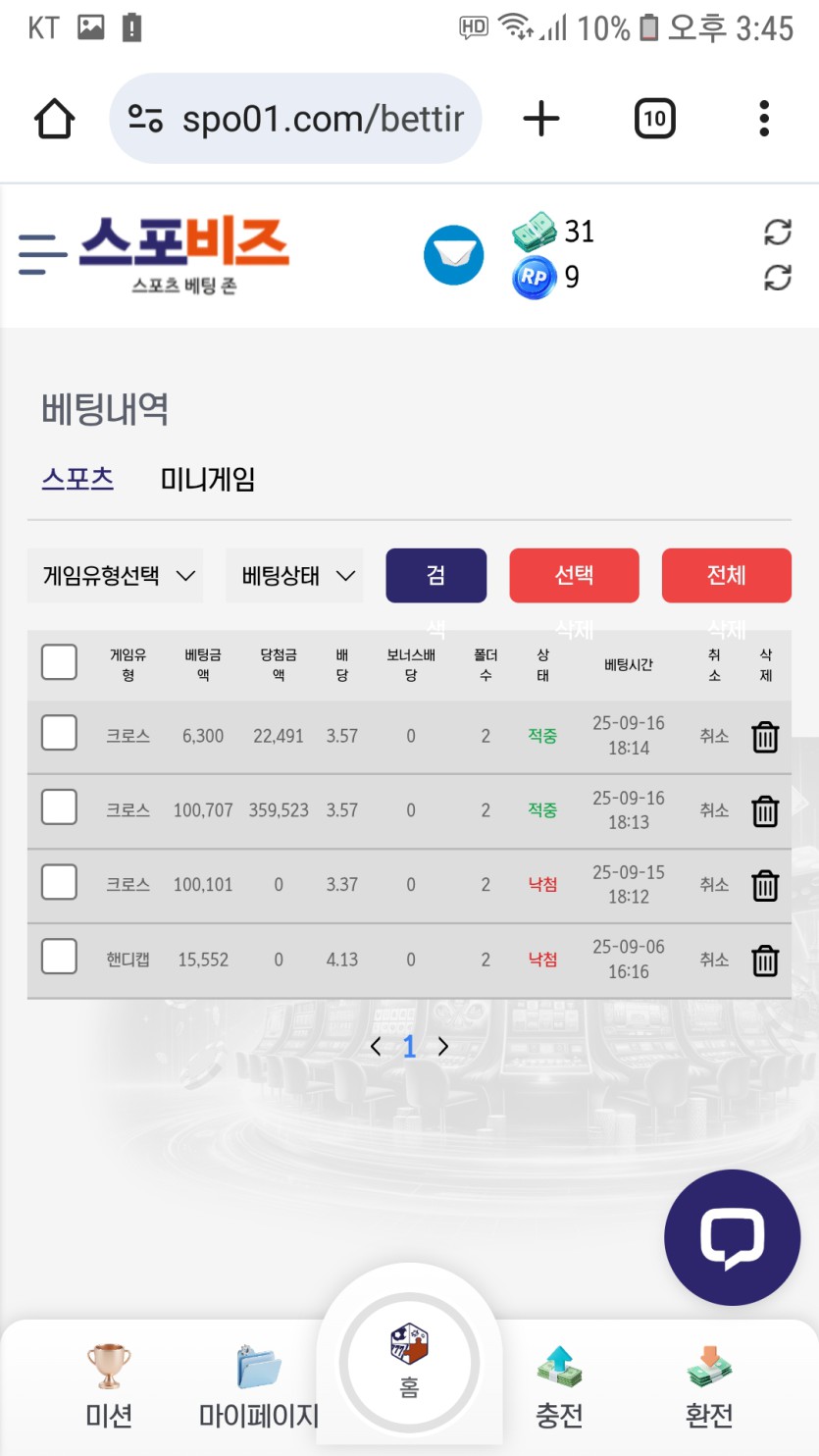Viewport: 819px width, 1456px height.
Task: Open the browser overflow menu
Action: [763, 119]
